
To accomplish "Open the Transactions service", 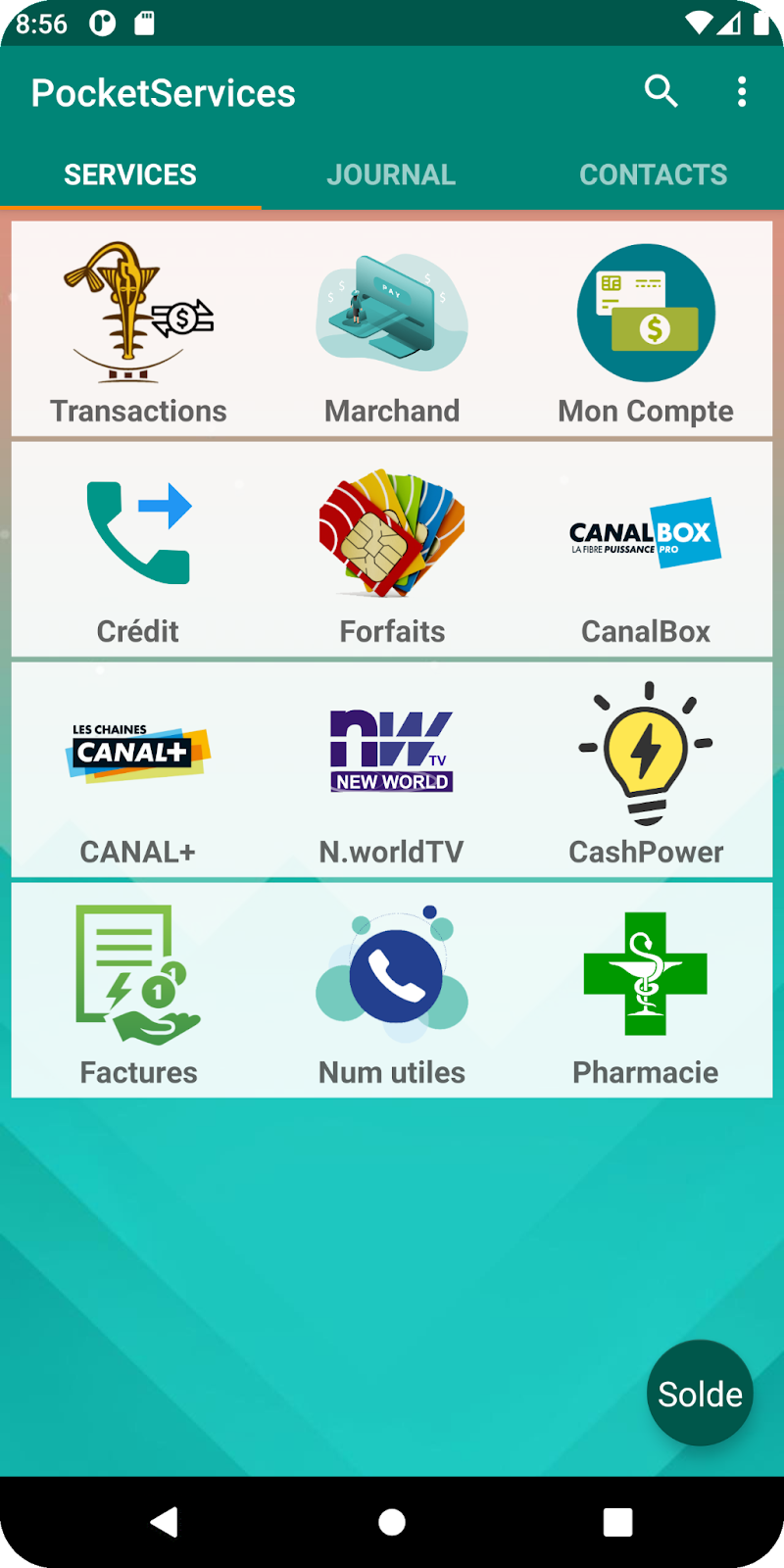I will (138, 330).
